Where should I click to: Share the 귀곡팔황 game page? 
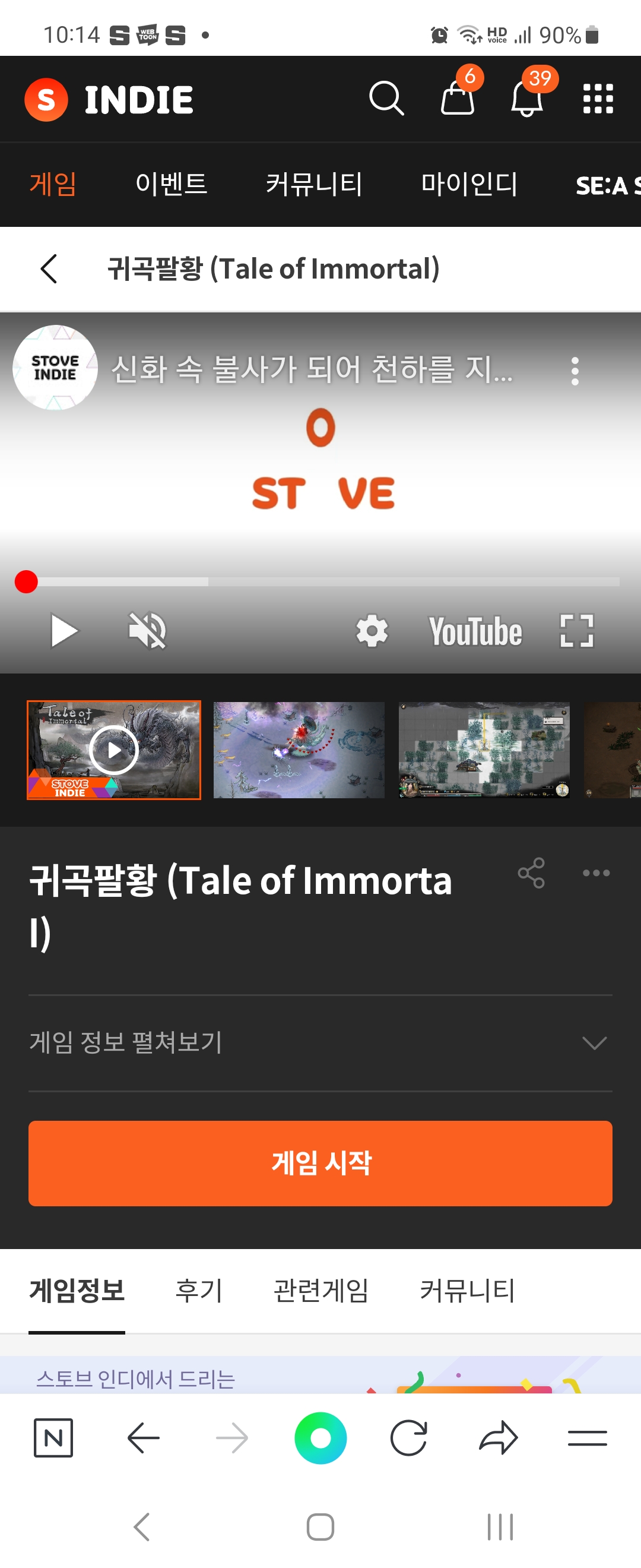click(x=531, y=873)
